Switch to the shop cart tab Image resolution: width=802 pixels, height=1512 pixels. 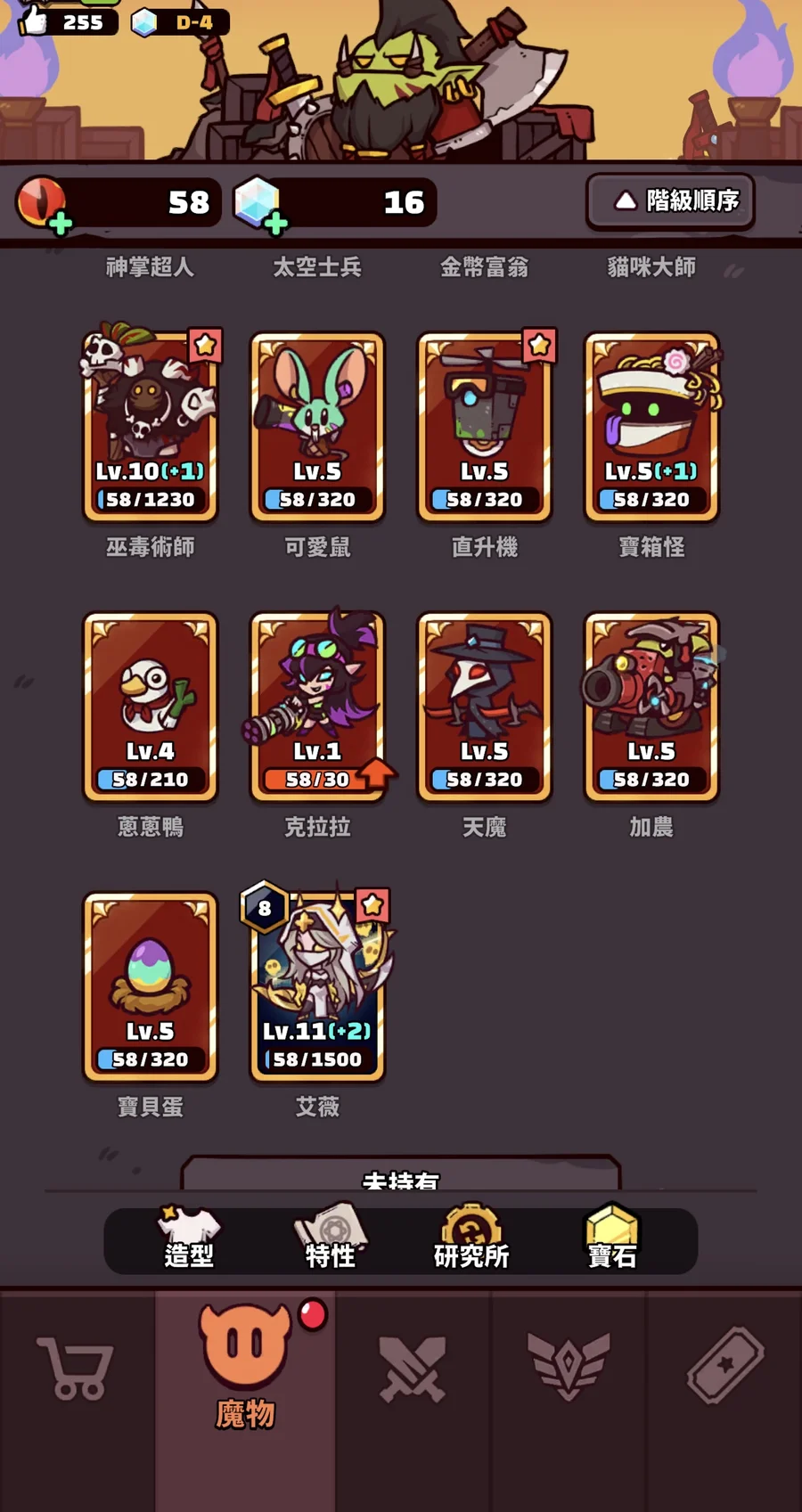click(x=77, y=1367)
